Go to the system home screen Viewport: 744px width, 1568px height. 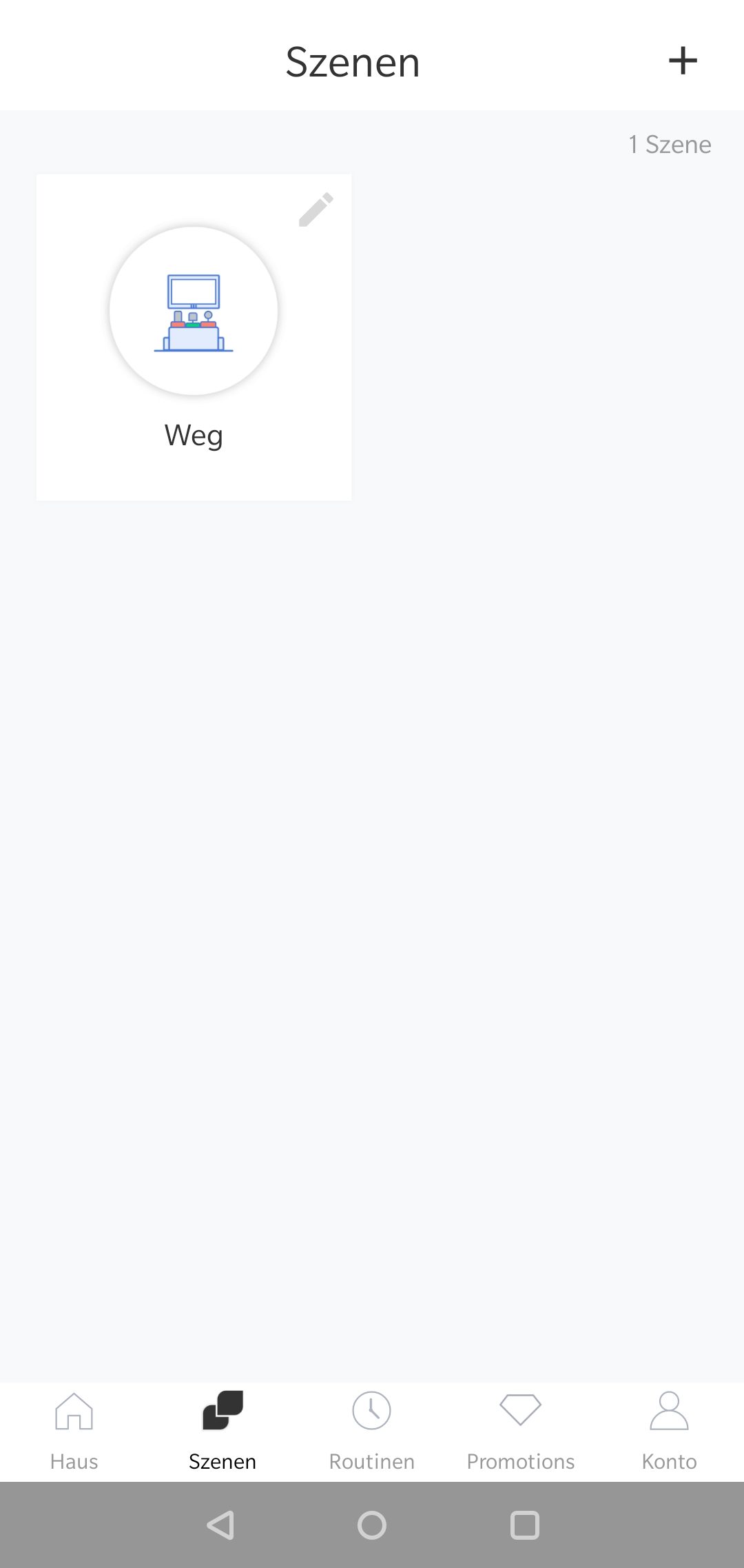click(372, 1525)
